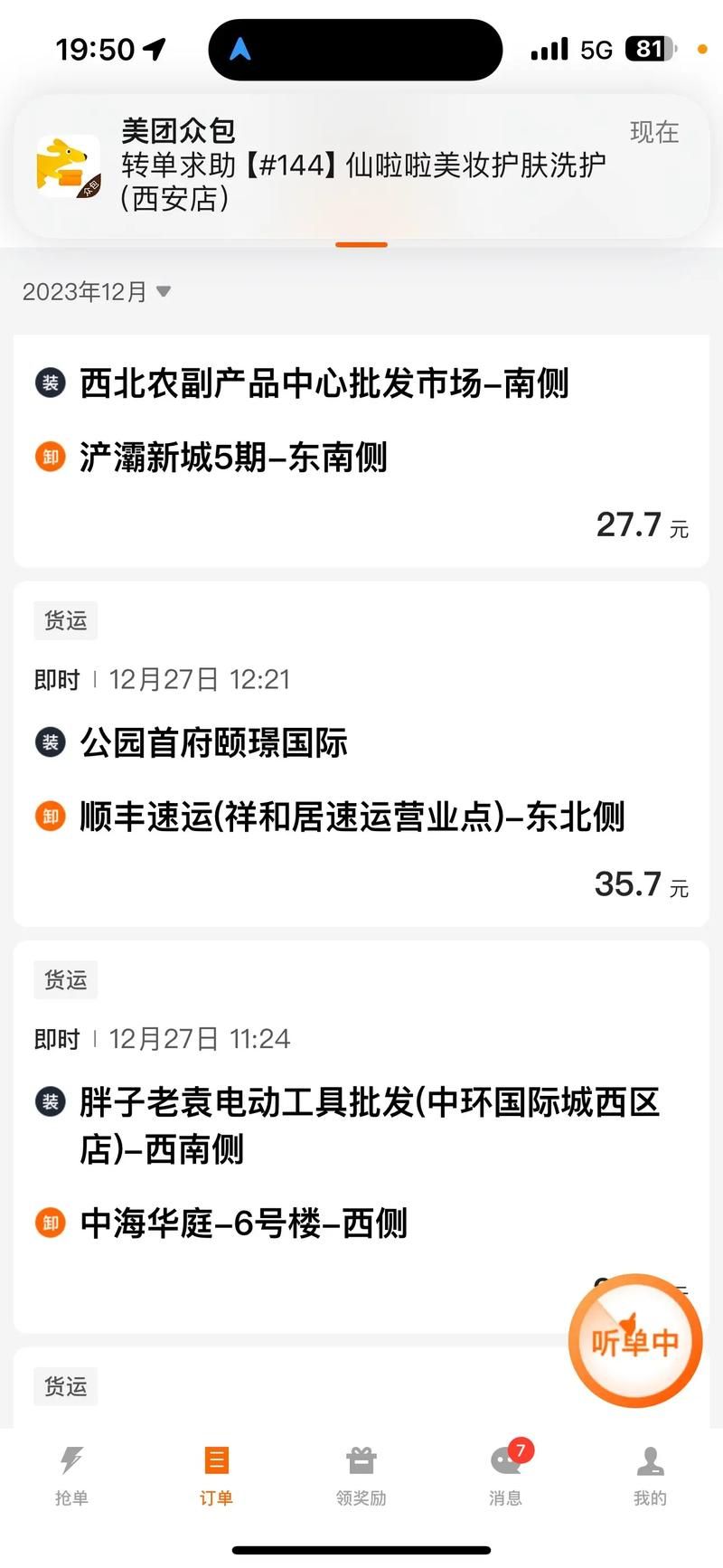Go to the 领奖励 tab
This screenshot has height=1568, width=723.
(361, 1476)
